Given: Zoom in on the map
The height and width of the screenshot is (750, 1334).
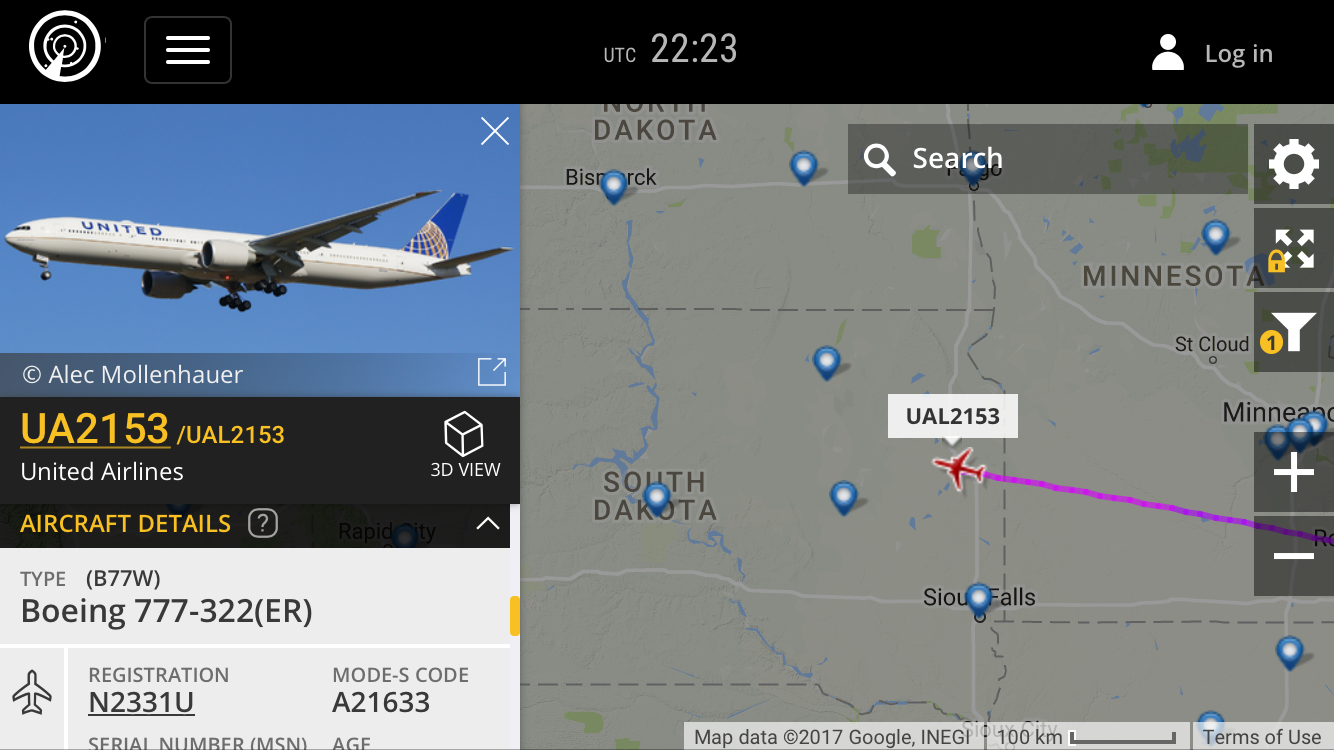Looking at the screenshot, I should point(1293,472).
